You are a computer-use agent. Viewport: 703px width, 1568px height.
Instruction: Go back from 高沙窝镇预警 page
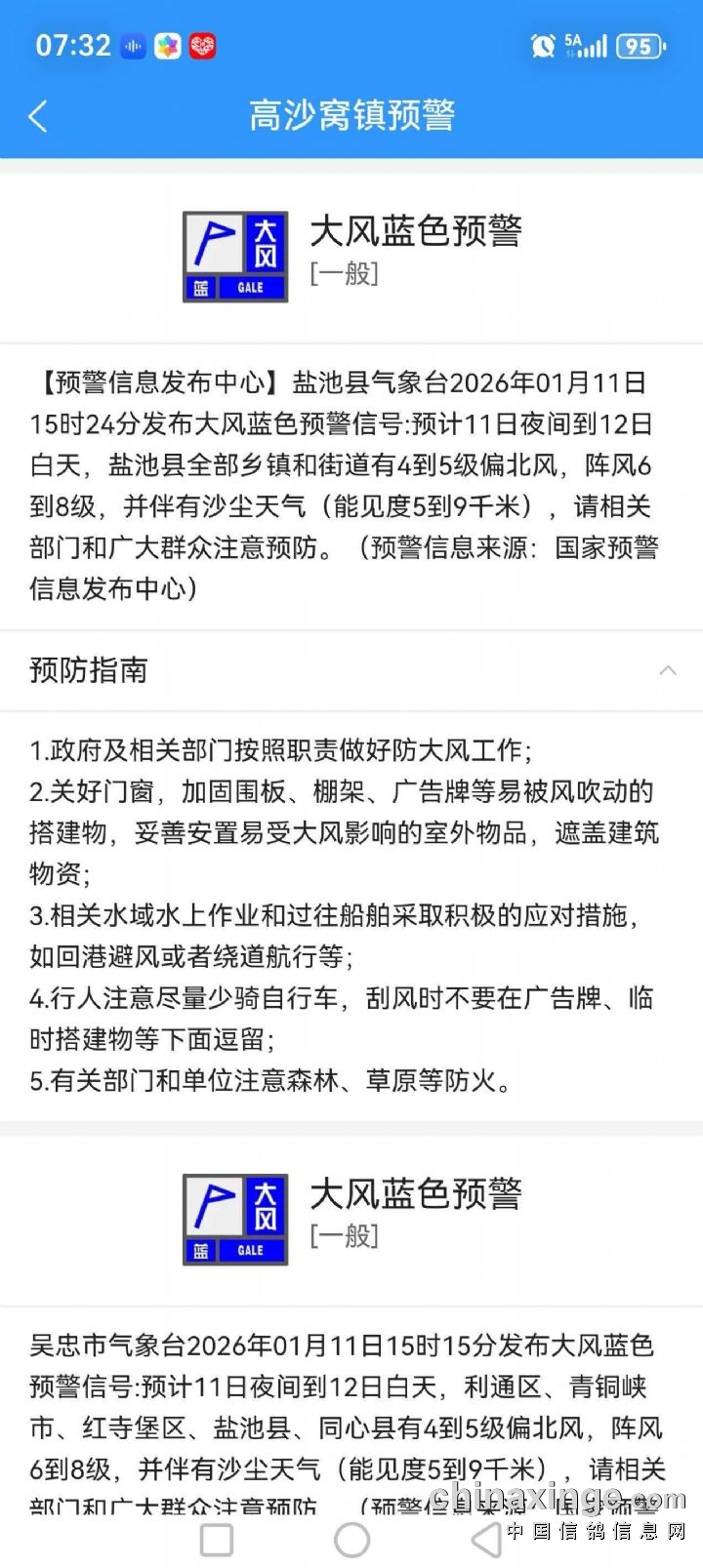(x=38, y=116)
